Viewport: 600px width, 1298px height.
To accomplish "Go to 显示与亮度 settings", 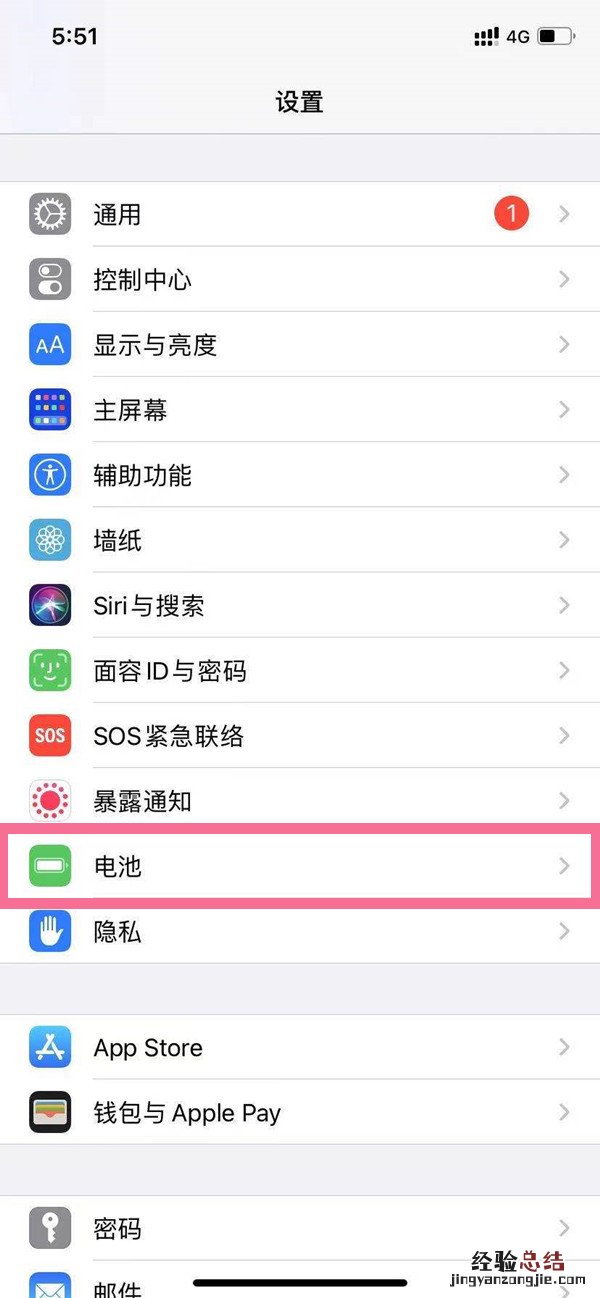I will pos(300,345).
